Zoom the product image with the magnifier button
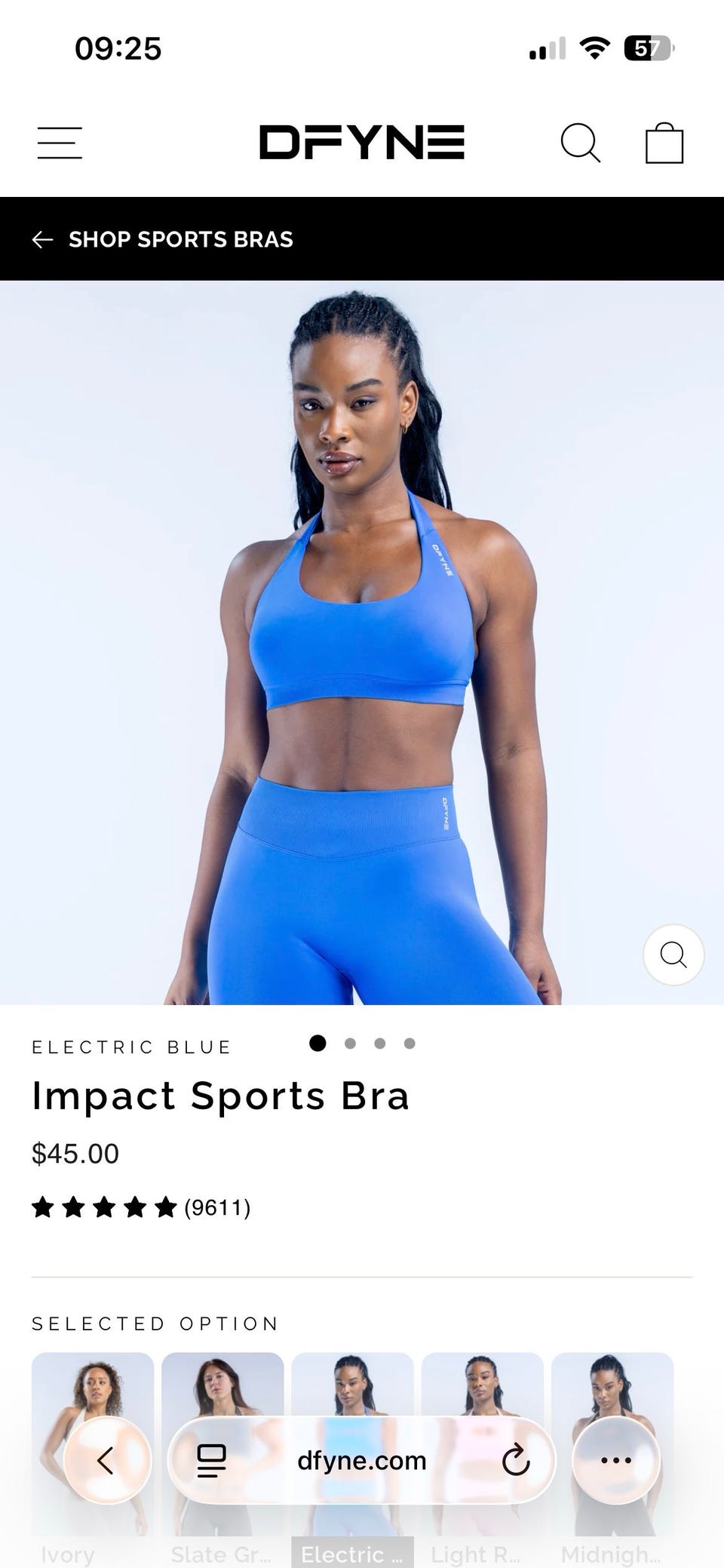 673,955
